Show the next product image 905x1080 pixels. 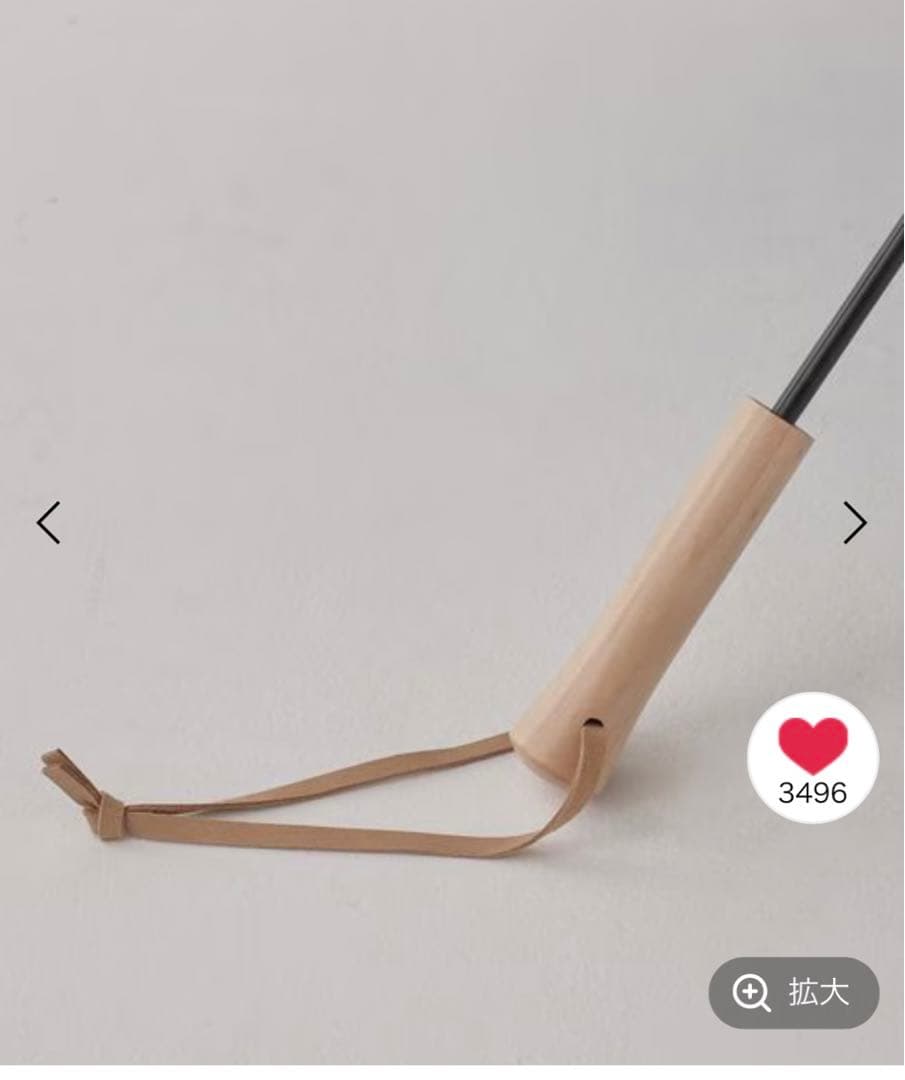click(854, 522)
